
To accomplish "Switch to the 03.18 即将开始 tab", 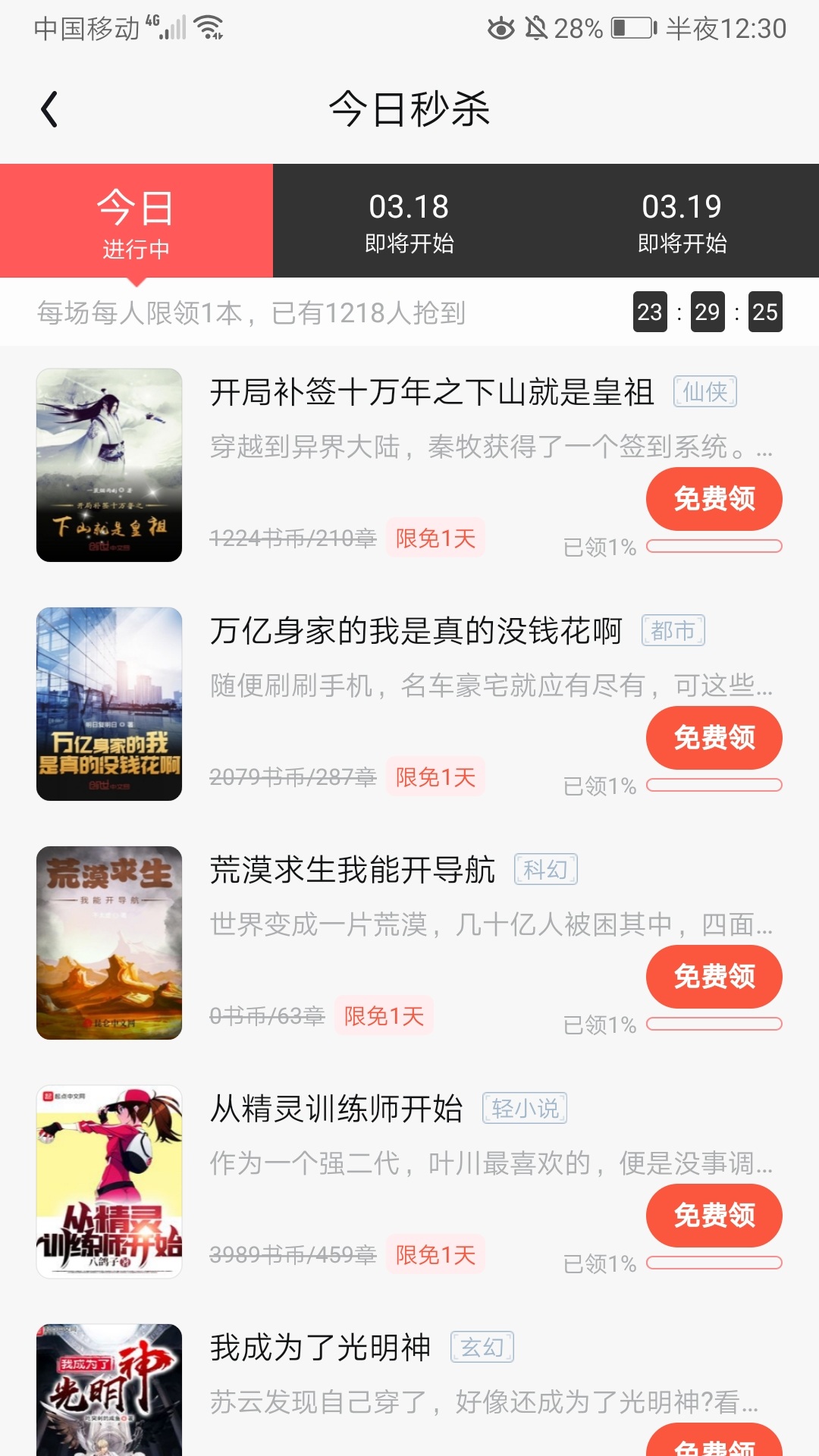I will click(409, 221).
